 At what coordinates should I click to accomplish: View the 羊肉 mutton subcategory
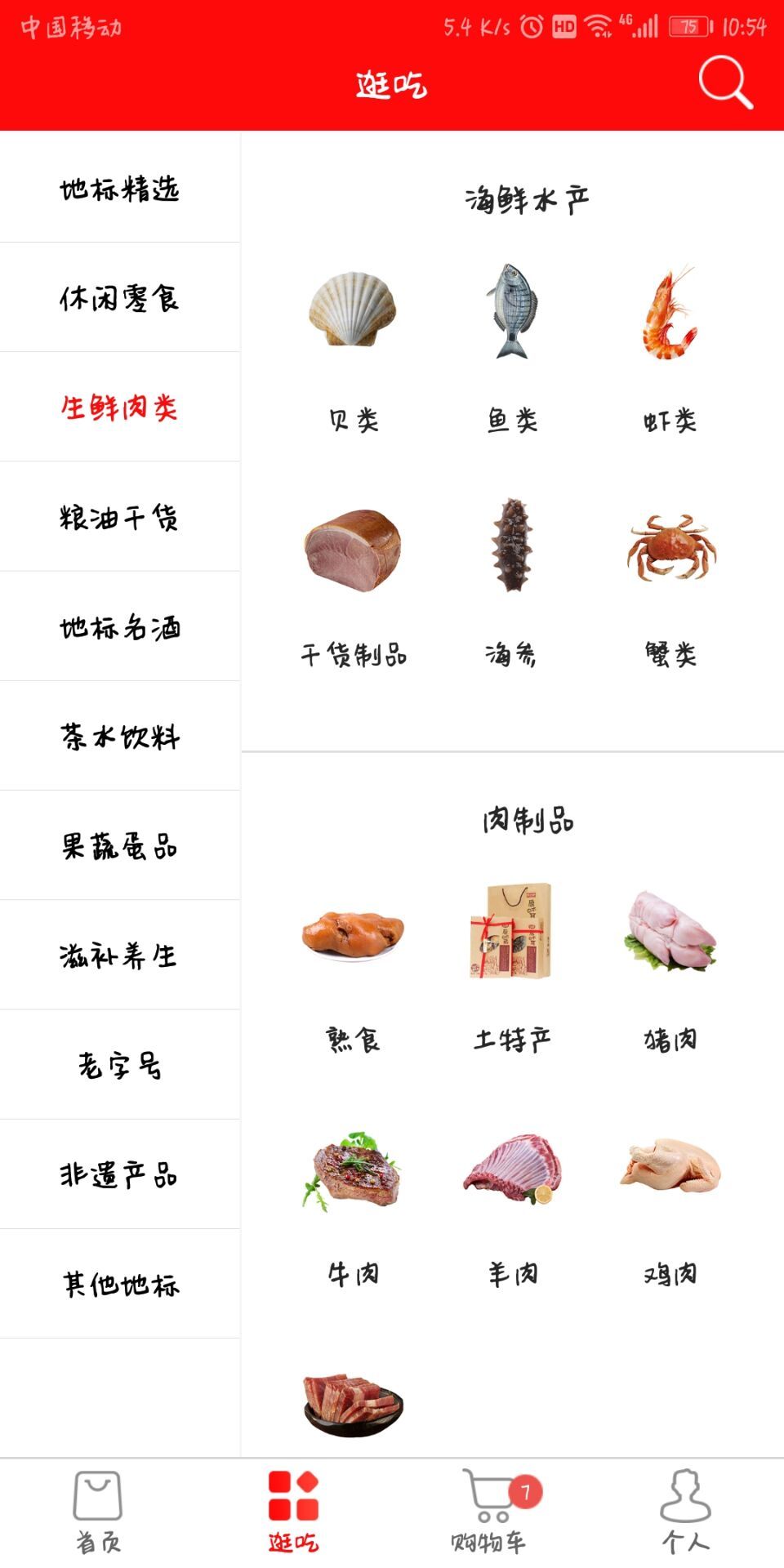pos(512,1200)
